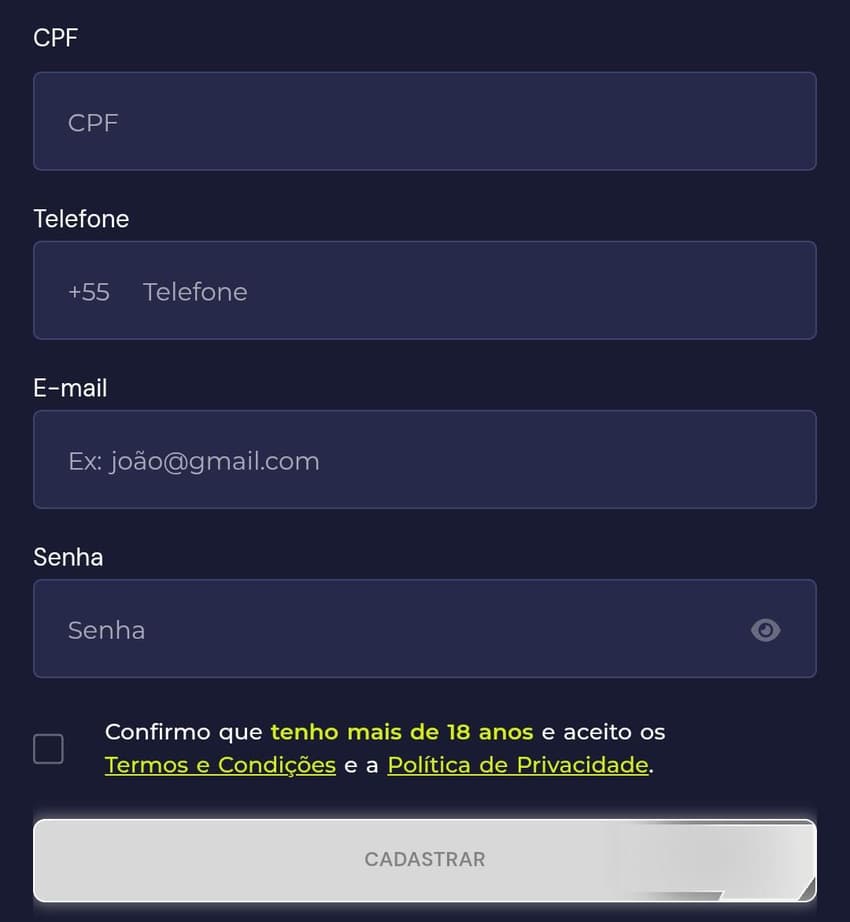850x922 pixels.
Task: Click the tenho mais de 18 anos text
Action: click(402, 731)
